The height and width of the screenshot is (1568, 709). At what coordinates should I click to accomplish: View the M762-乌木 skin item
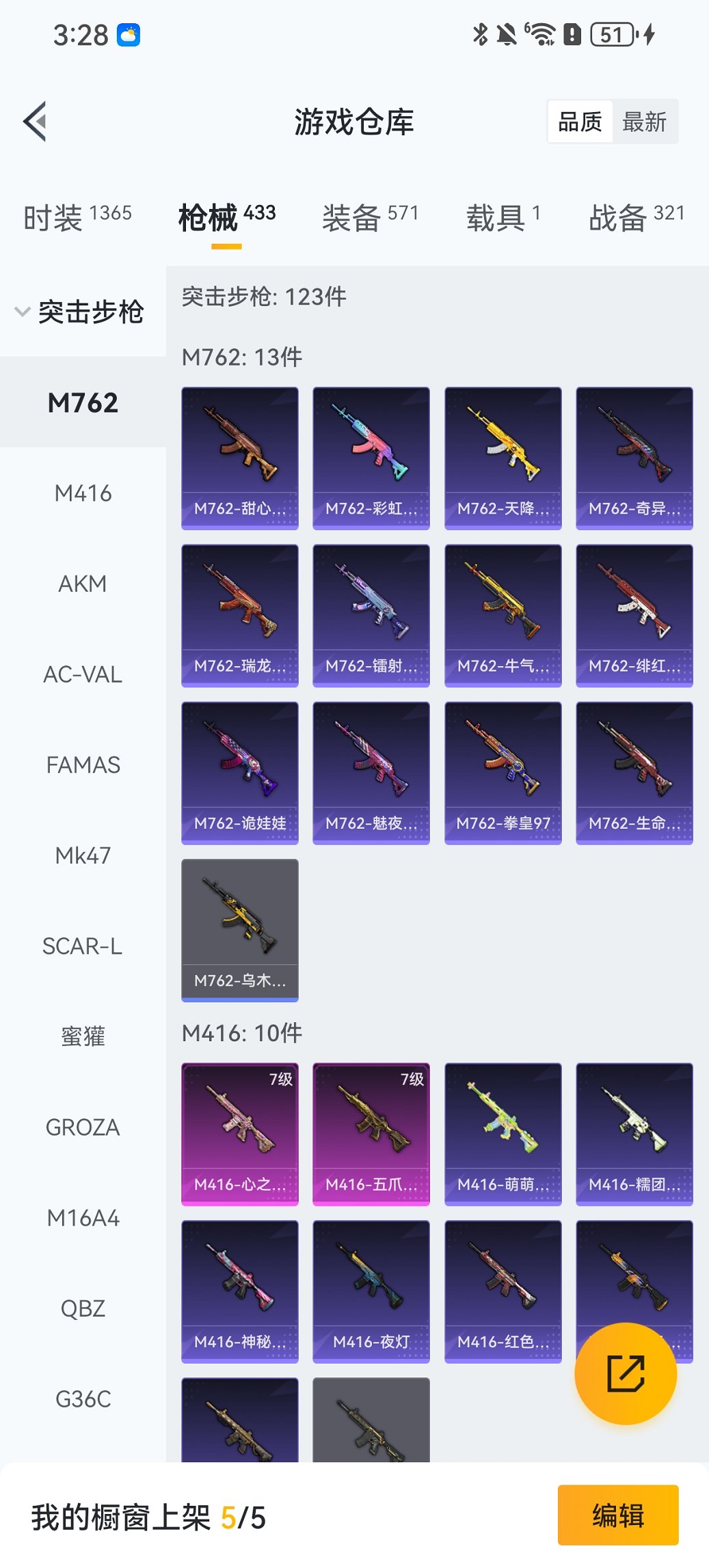pos(240,930)
